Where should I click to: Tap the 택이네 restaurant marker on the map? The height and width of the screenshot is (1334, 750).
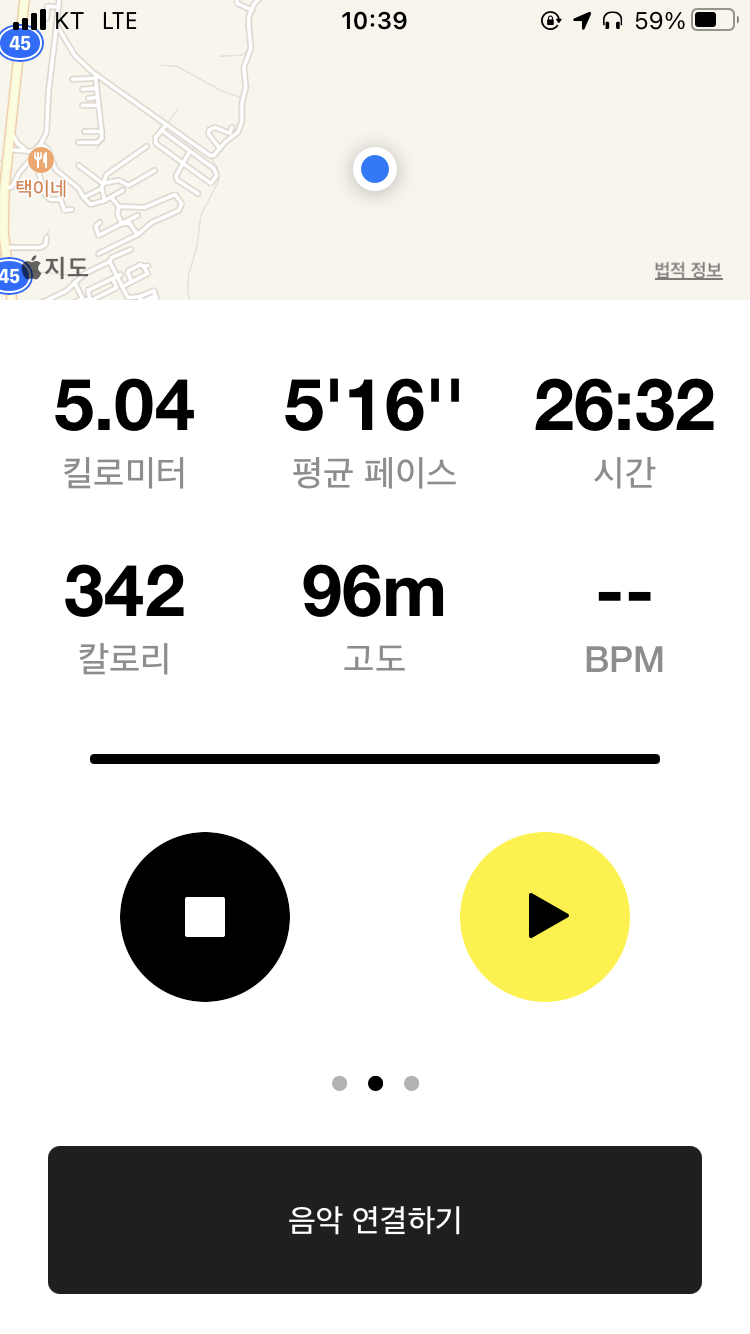coord(40,160)
